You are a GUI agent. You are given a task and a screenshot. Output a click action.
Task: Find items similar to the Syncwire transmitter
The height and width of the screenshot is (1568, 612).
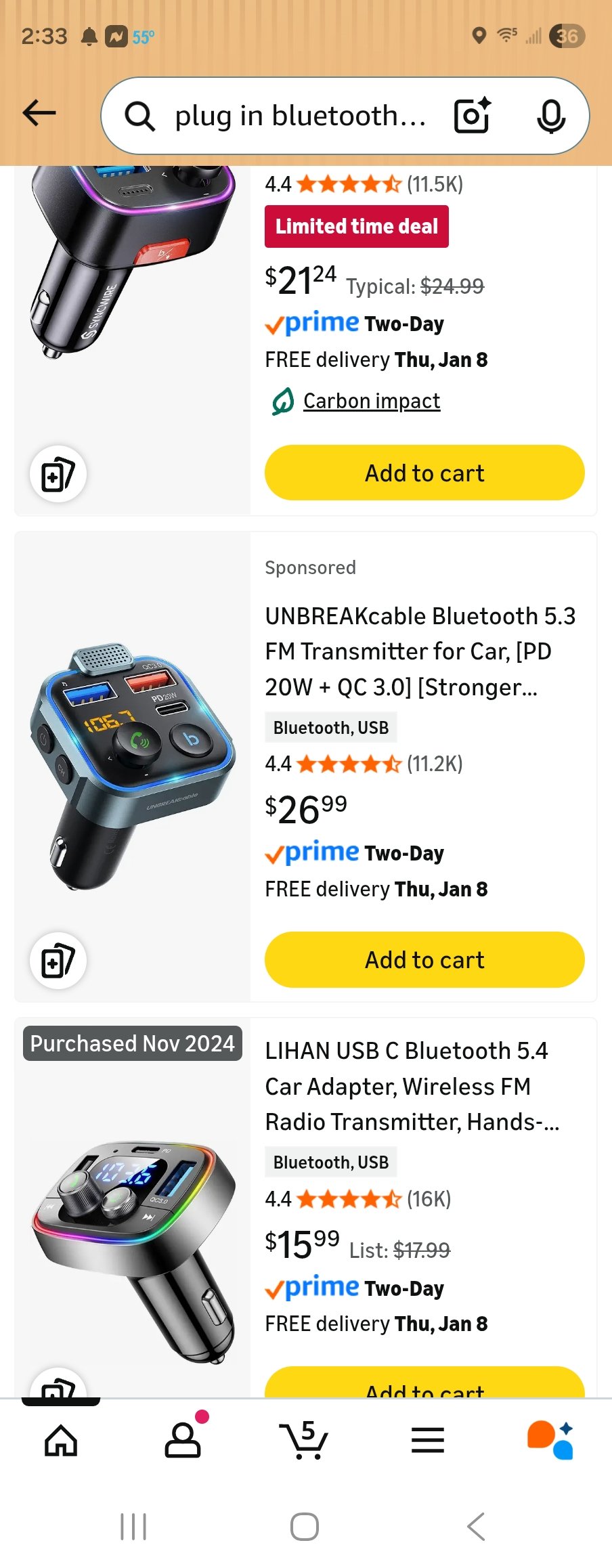coord(58,475)
